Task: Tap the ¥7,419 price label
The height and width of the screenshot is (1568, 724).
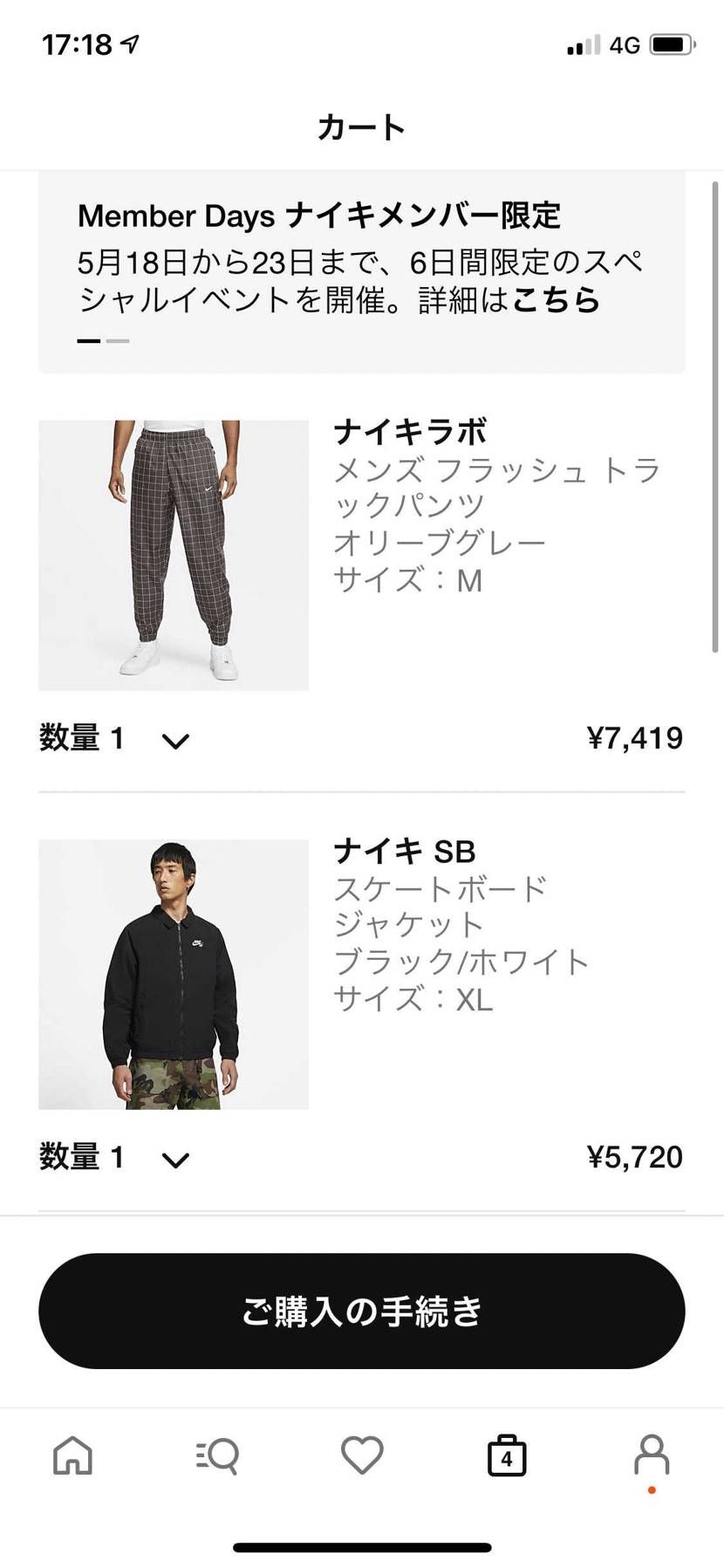Action: coord(636,737)
